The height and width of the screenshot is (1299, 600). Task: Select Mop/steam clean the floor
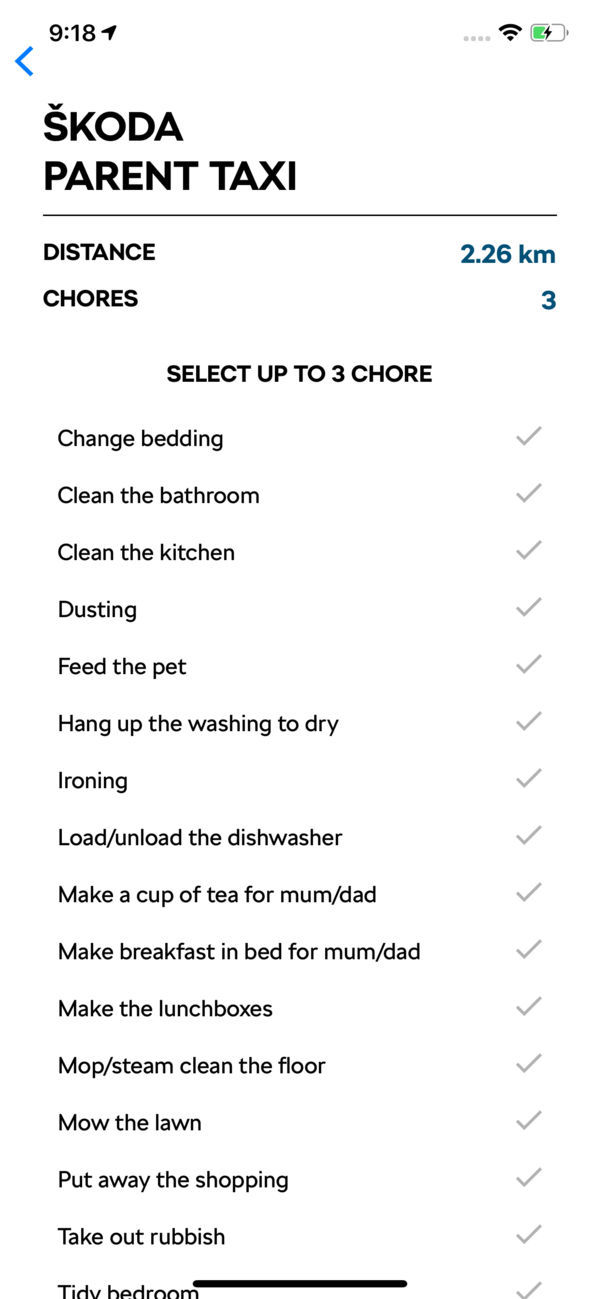click(300, 1065)
